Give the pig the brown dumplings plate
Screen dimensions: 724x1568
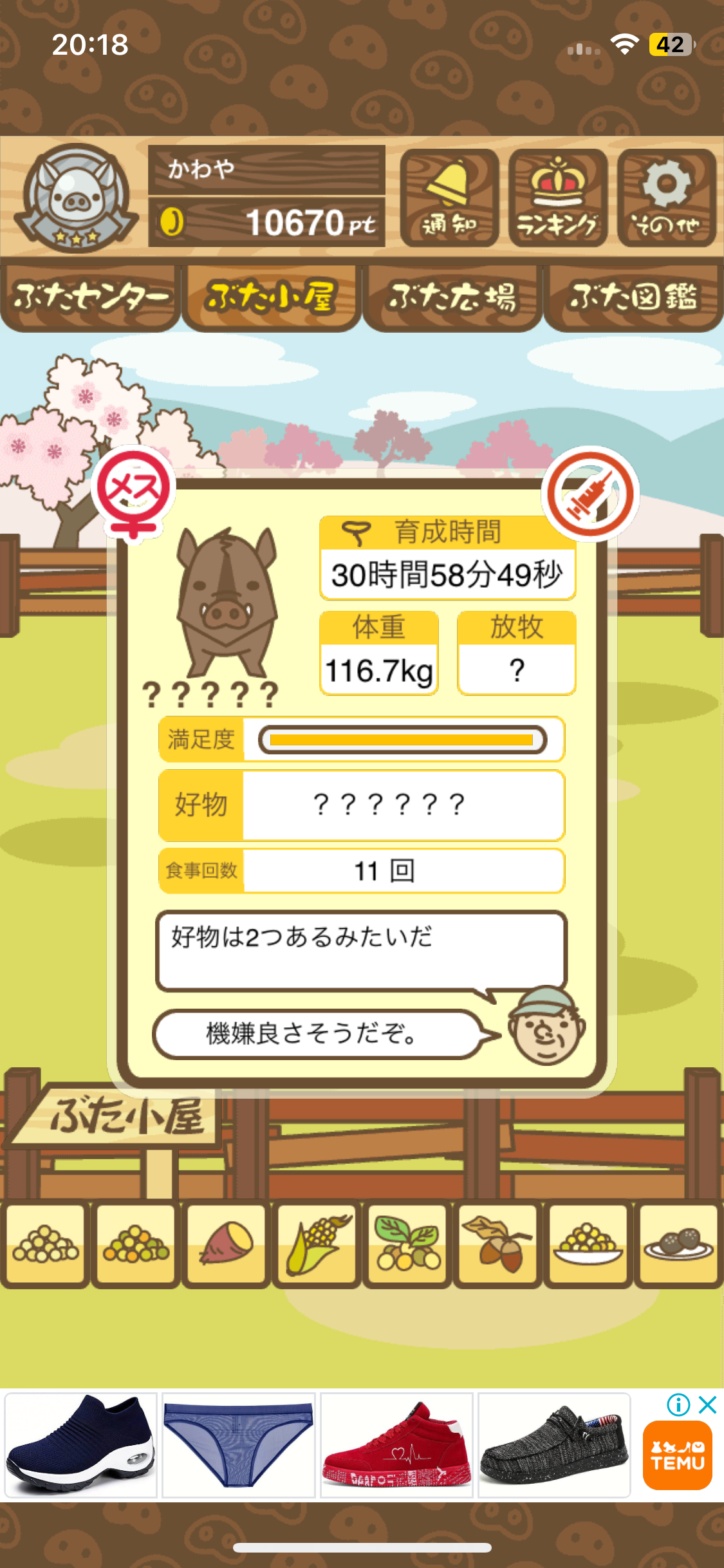coord(678,1244)
